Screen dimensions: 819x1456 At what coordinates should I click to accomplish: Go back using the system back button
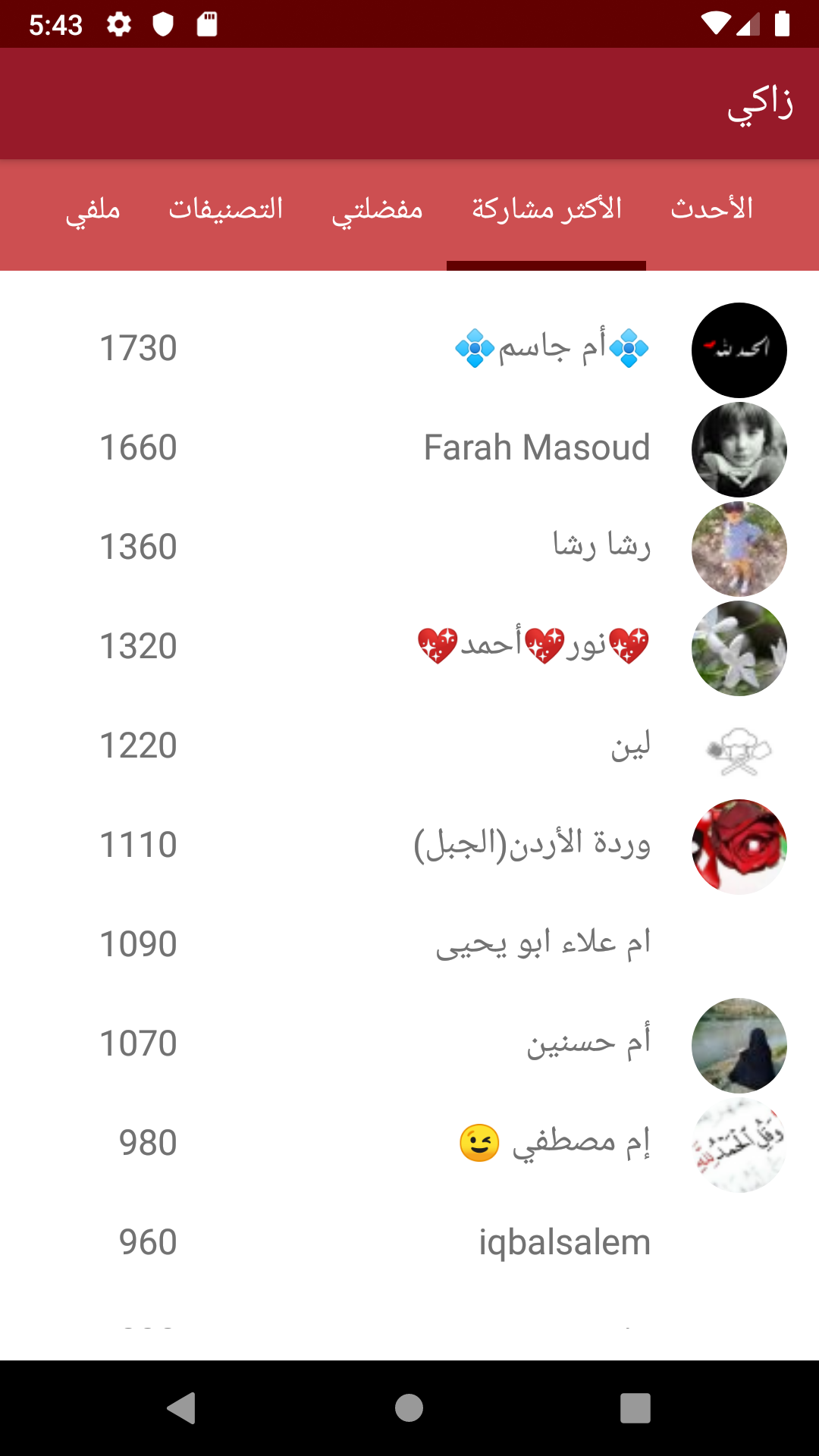[x=182, y=1408]
